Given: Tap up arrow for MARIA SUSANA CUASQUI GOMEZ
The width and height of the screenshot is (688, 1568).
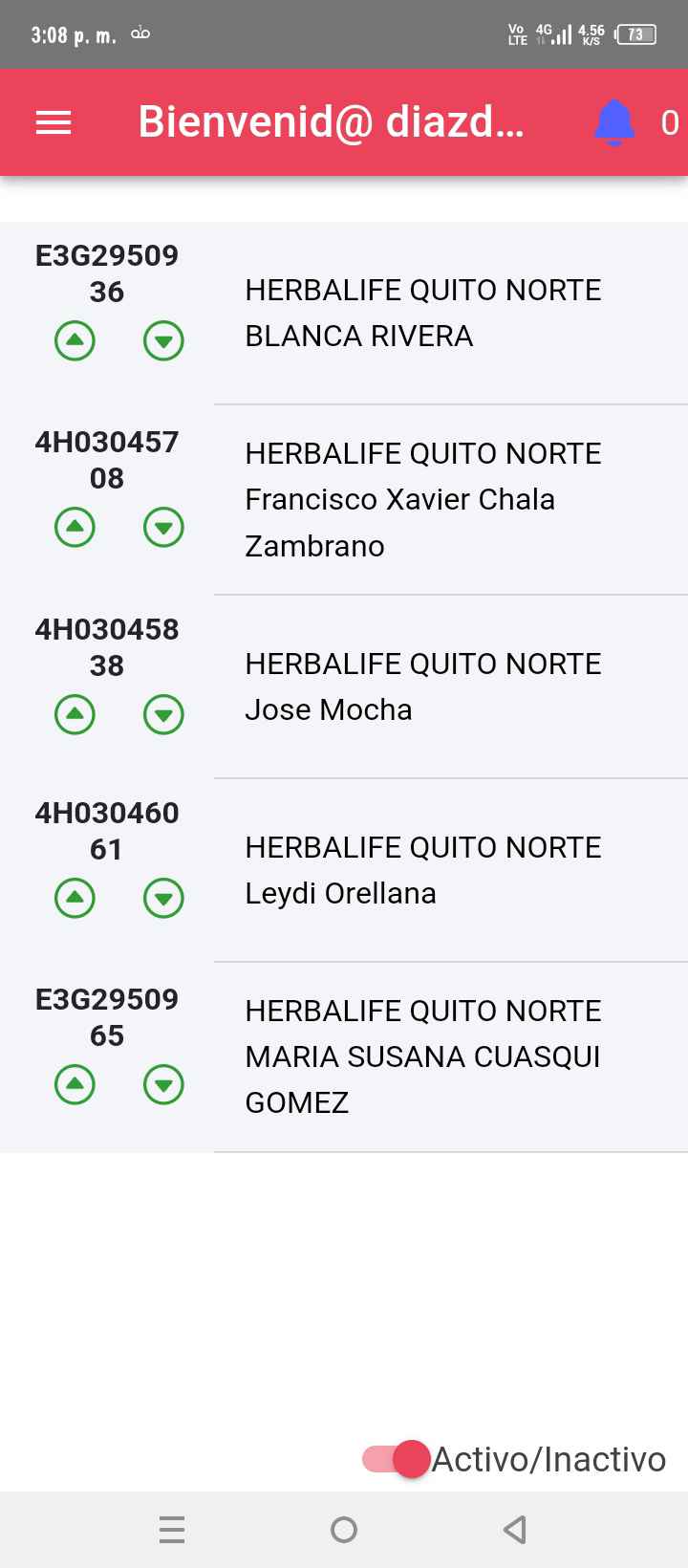Looking at the screenshot, I should click(75, 1084).
